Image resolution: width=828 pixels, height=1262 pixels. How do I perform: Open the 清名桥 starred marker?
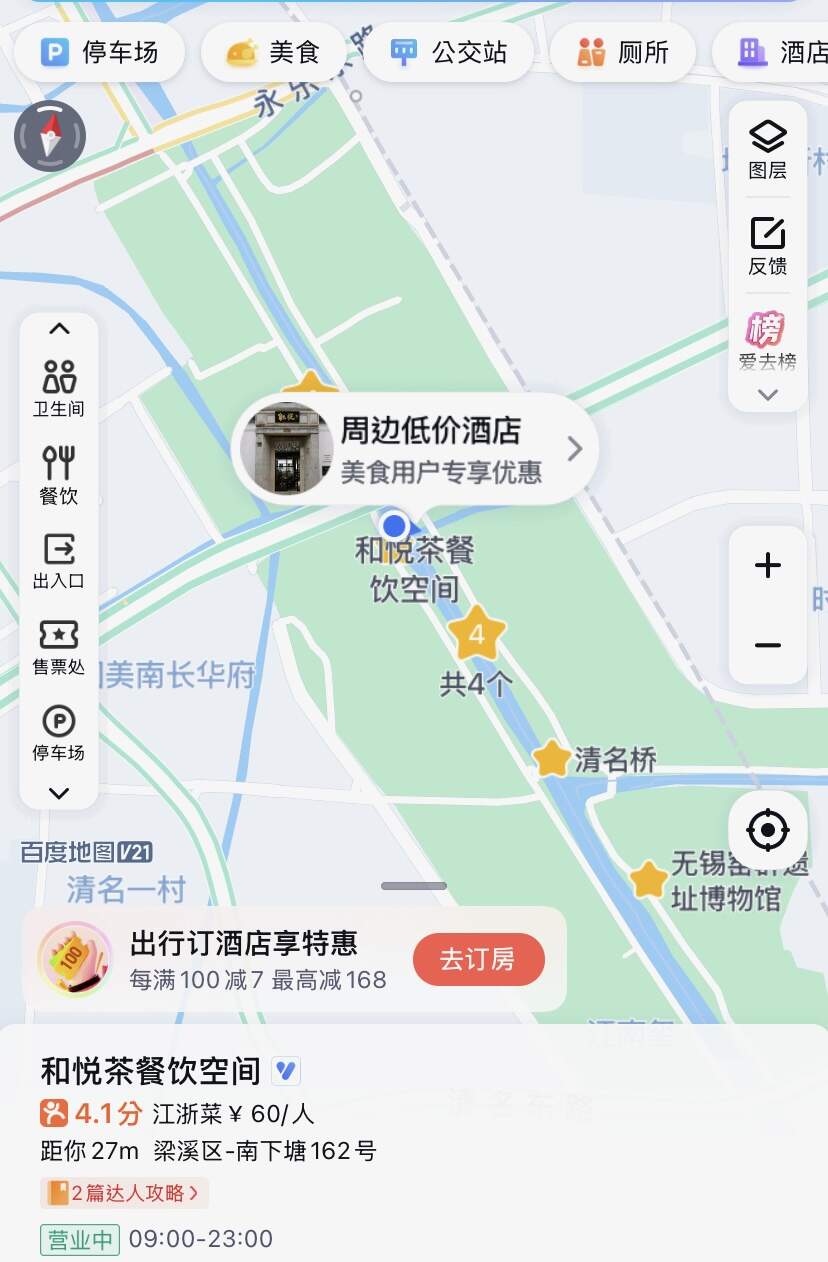pyautogui.click(x=552, y=759)
